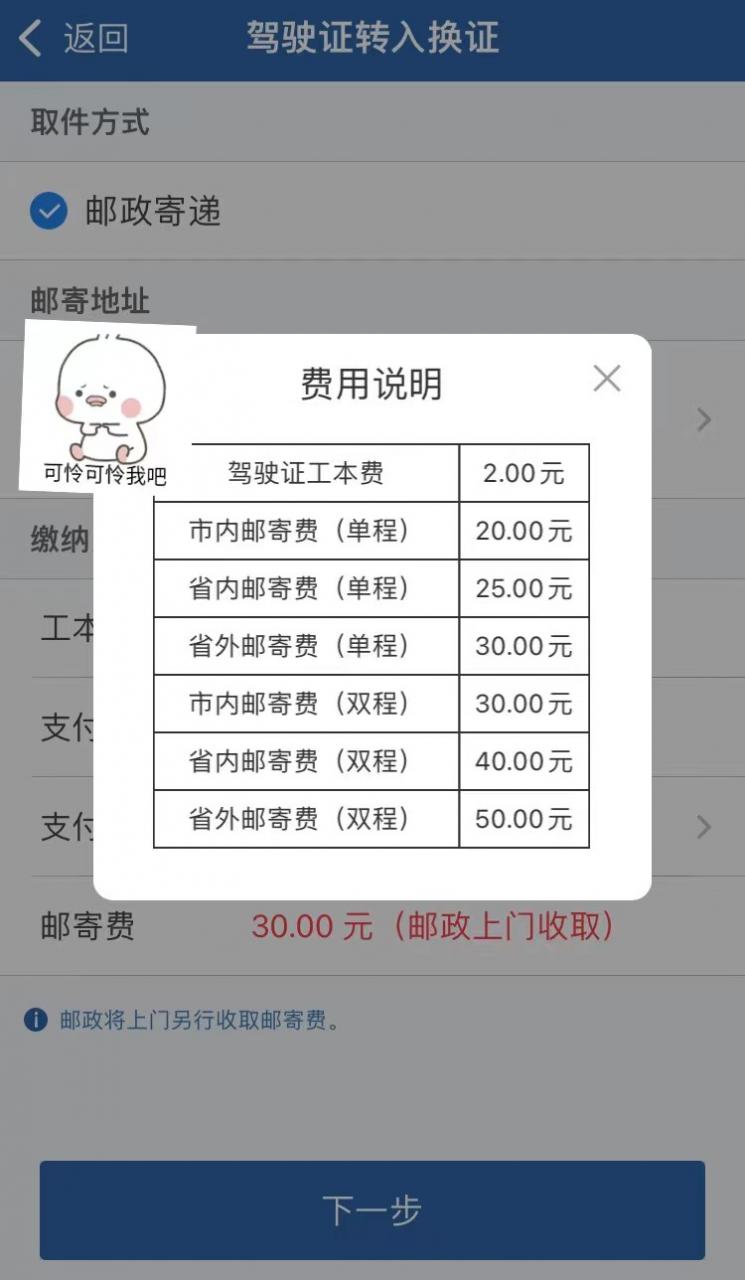Click the X to dismiss the fee explanation popup
The image size is (745, 1280).
[607, 379]
